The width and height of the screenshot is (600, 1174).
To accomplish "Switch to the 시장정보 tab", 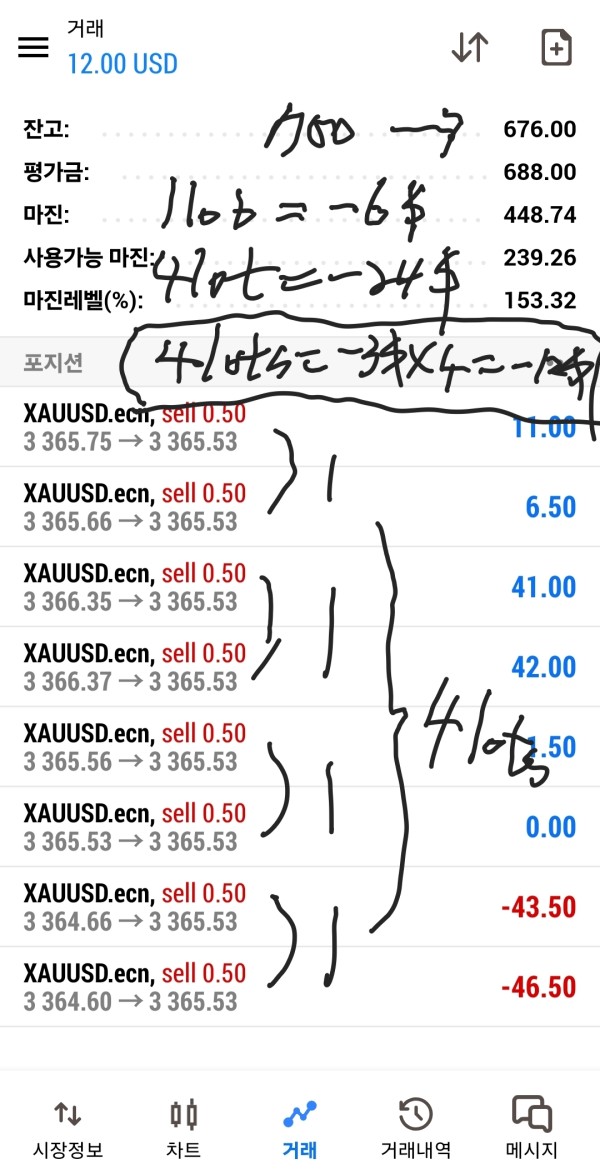I will [x=68, y=1128].
